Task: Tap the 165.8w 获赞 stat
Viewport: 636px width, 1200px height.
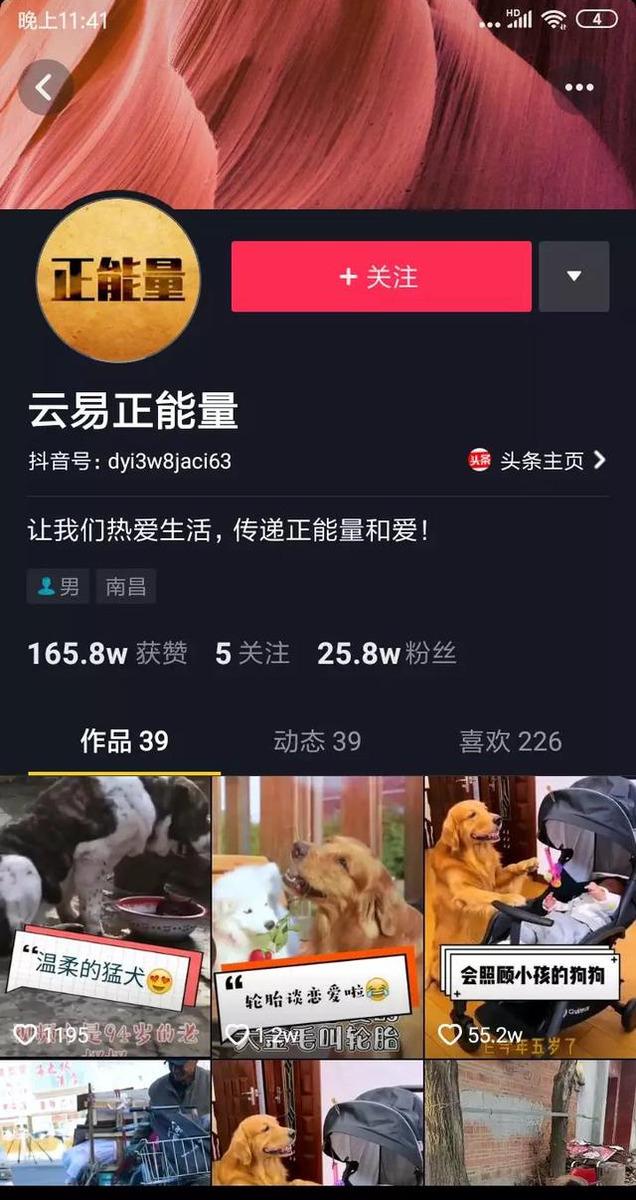Action: click(x=107, y=654)
